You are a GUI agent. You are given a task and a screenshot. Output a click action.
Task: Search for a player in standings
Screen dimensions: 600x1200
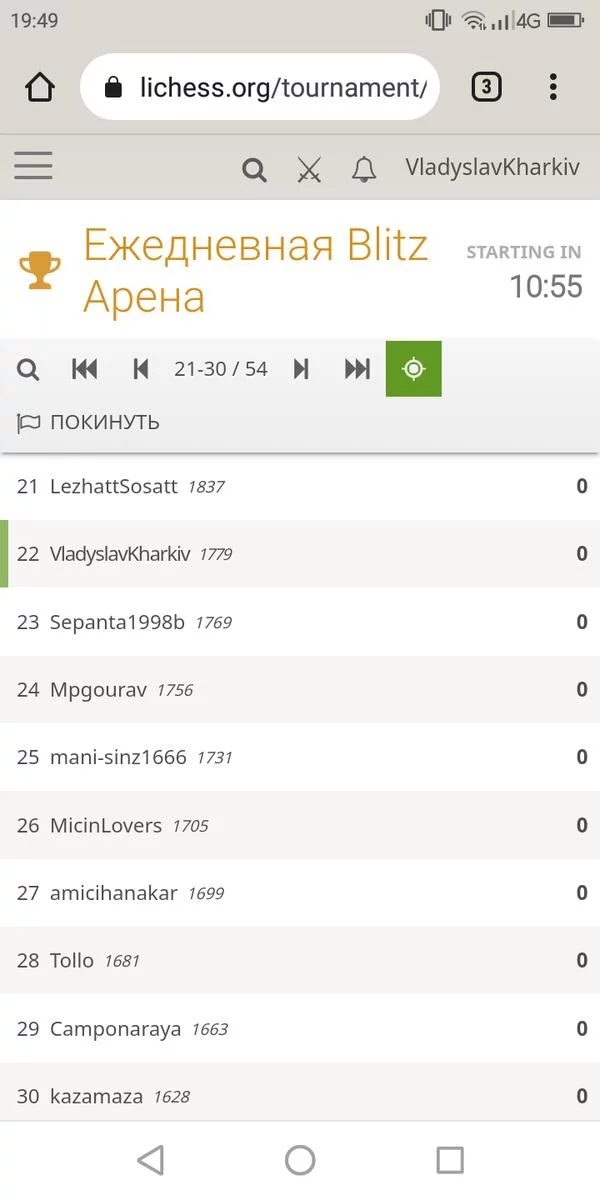pyautogui.click(x=29, y=370)
